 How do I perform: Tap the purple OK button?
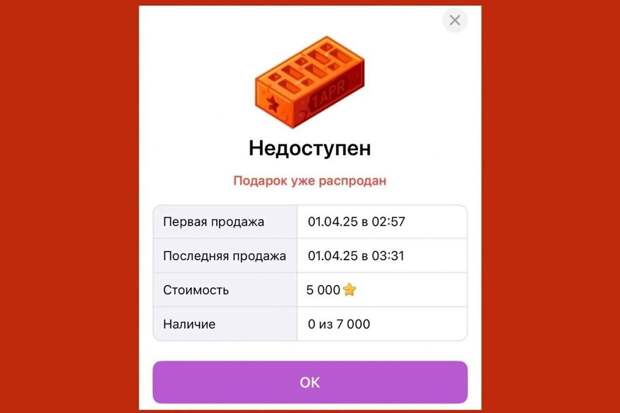click(309, 382)
